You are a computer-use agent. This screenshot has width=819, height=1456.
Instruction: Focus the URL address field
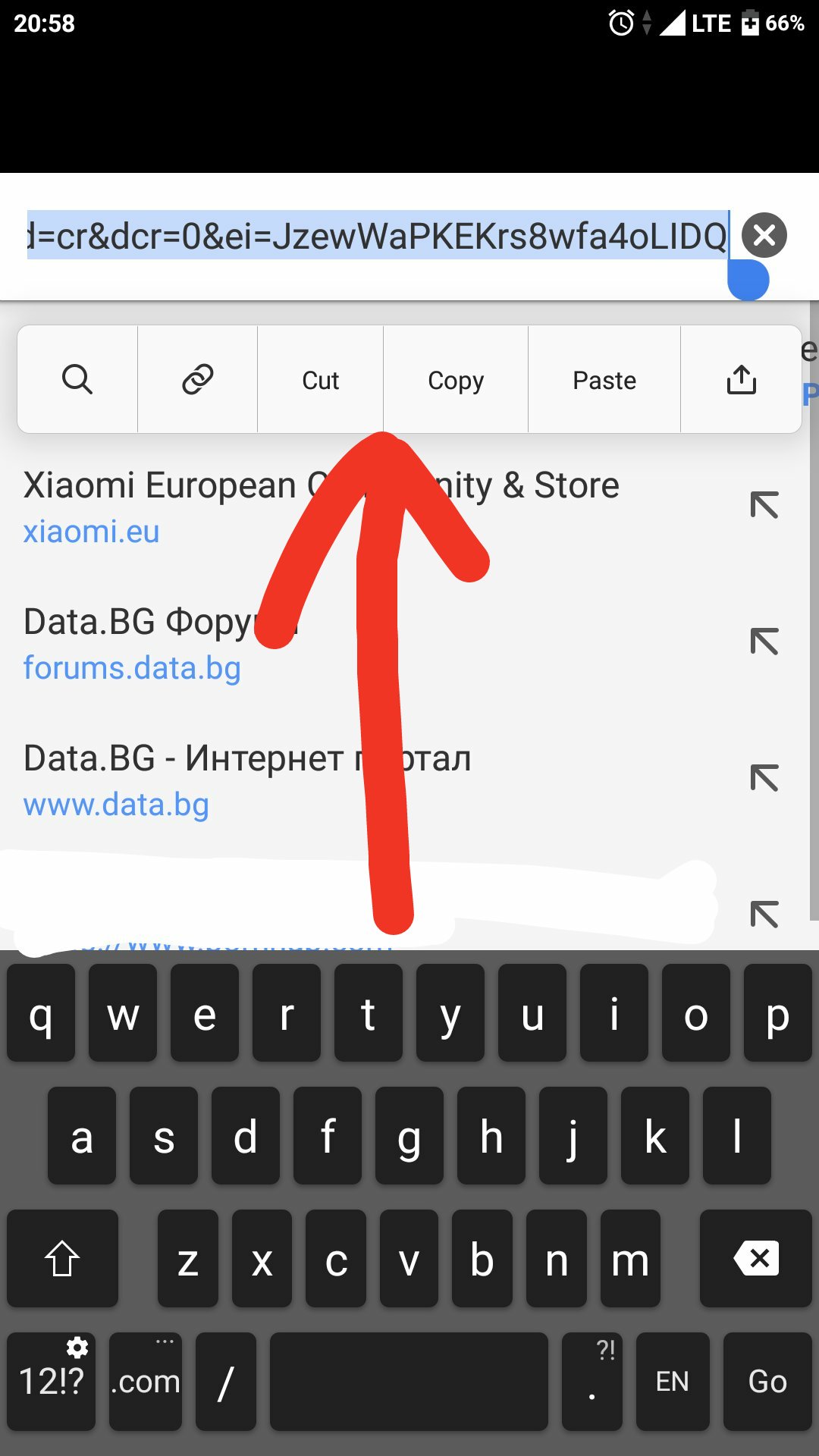click(x=378, y=236)
